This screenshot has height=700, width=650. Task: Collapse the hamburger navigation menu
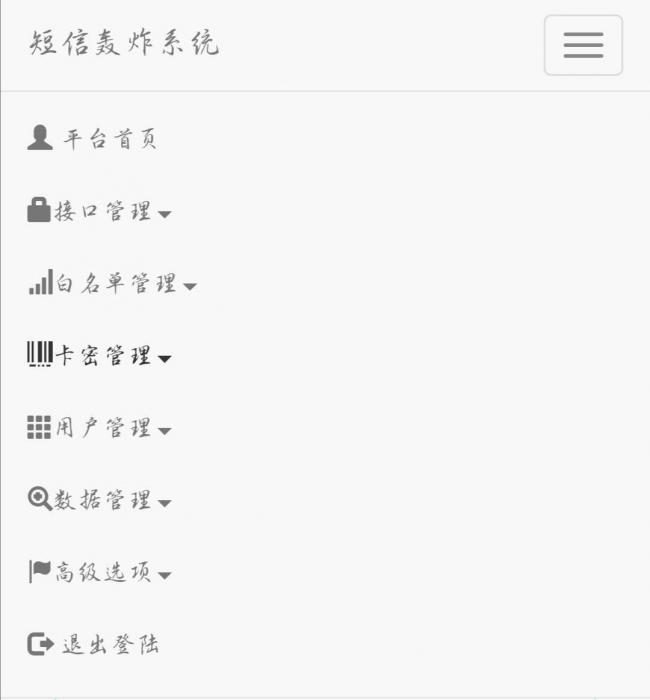pyautogui.click(x=583, y=45)
